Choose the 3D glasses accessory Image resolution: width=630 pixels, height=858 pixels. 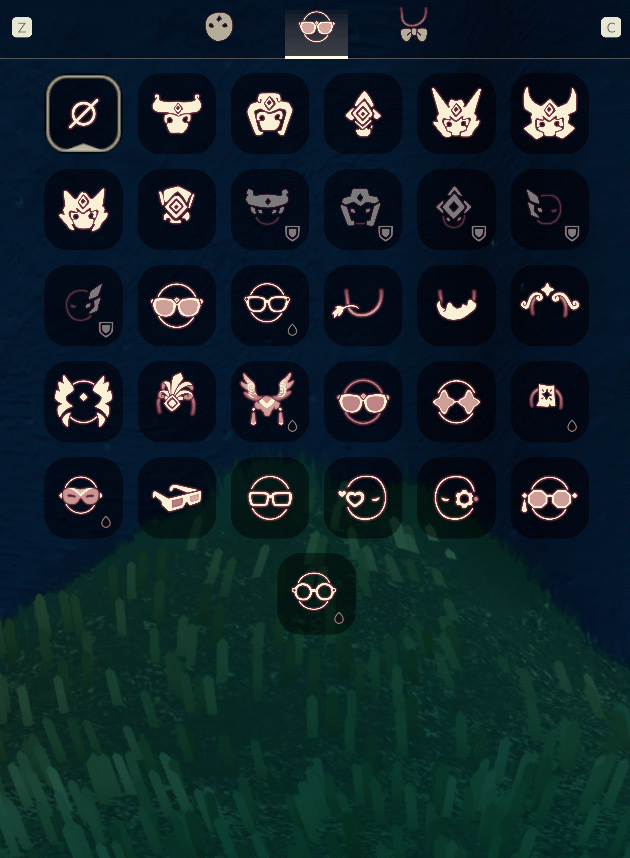pyautogui.click(x=177, y=497)
